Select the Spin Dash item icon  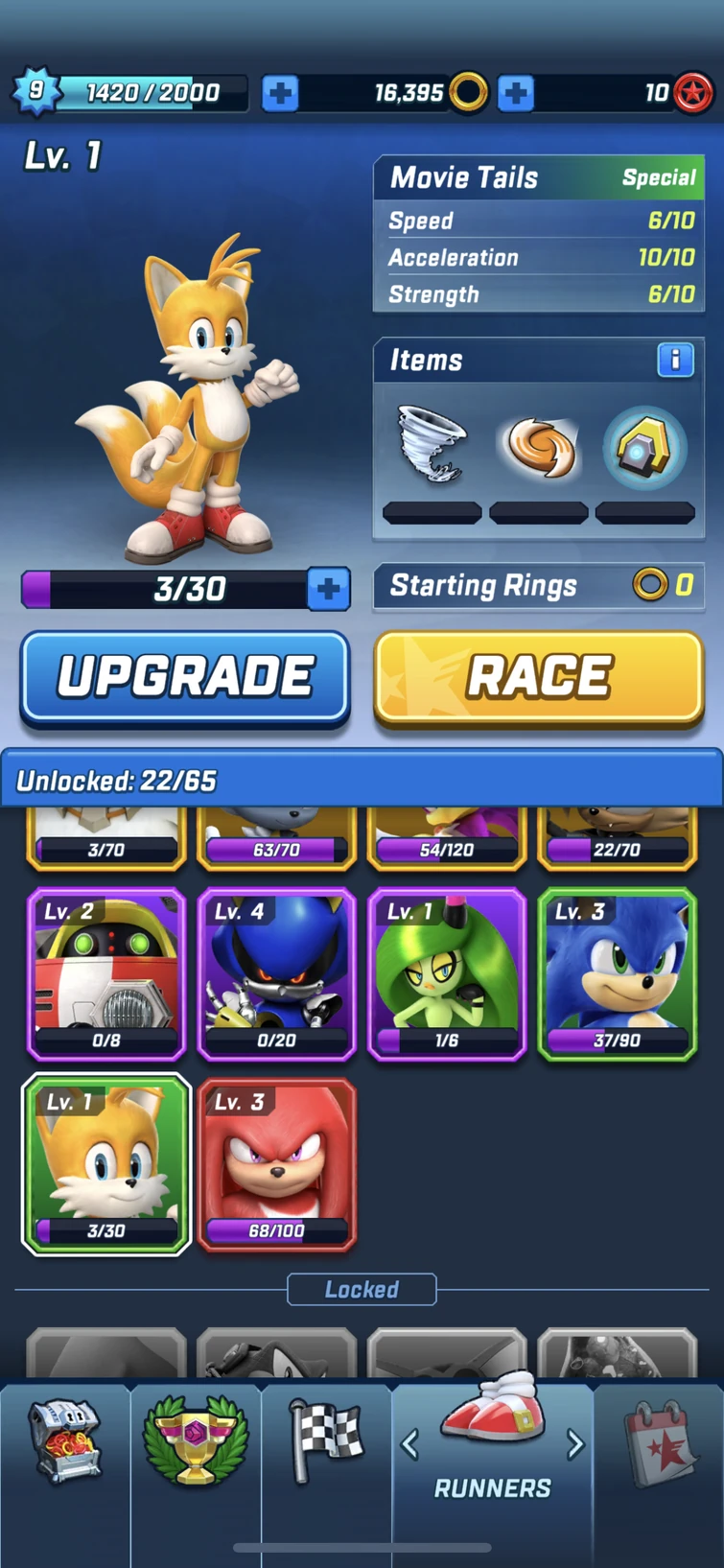click(537, 444)
